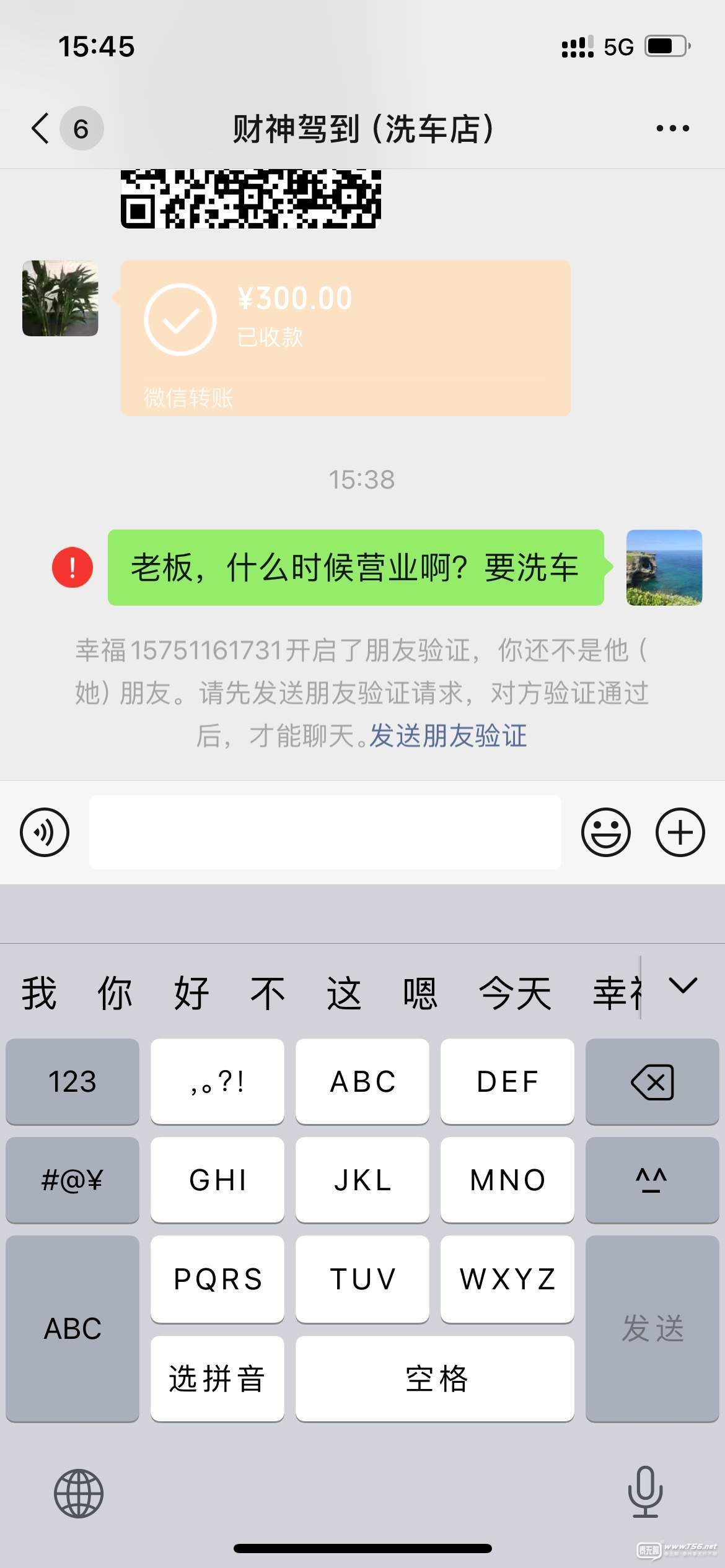Switch input language with the globe key

click(79, 1494)
